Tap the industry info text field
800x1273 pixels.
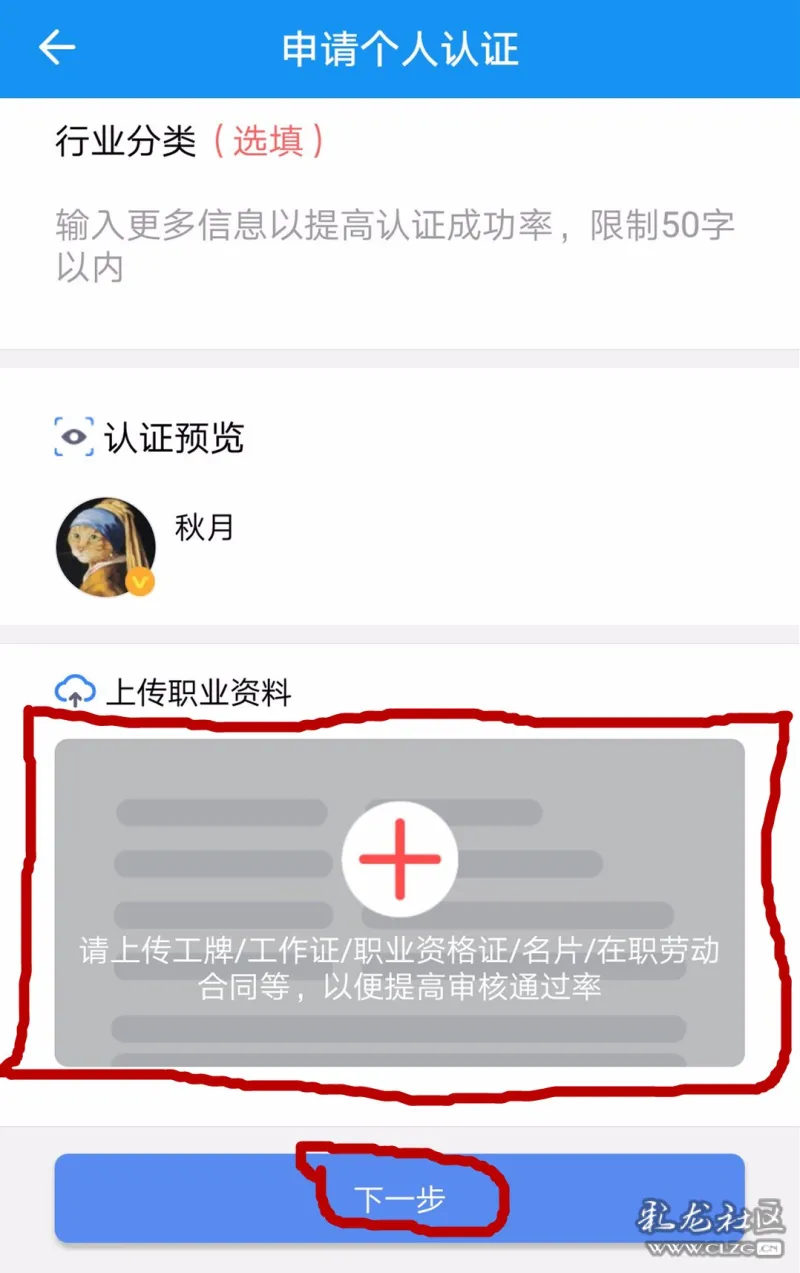(x=395, y=246)
